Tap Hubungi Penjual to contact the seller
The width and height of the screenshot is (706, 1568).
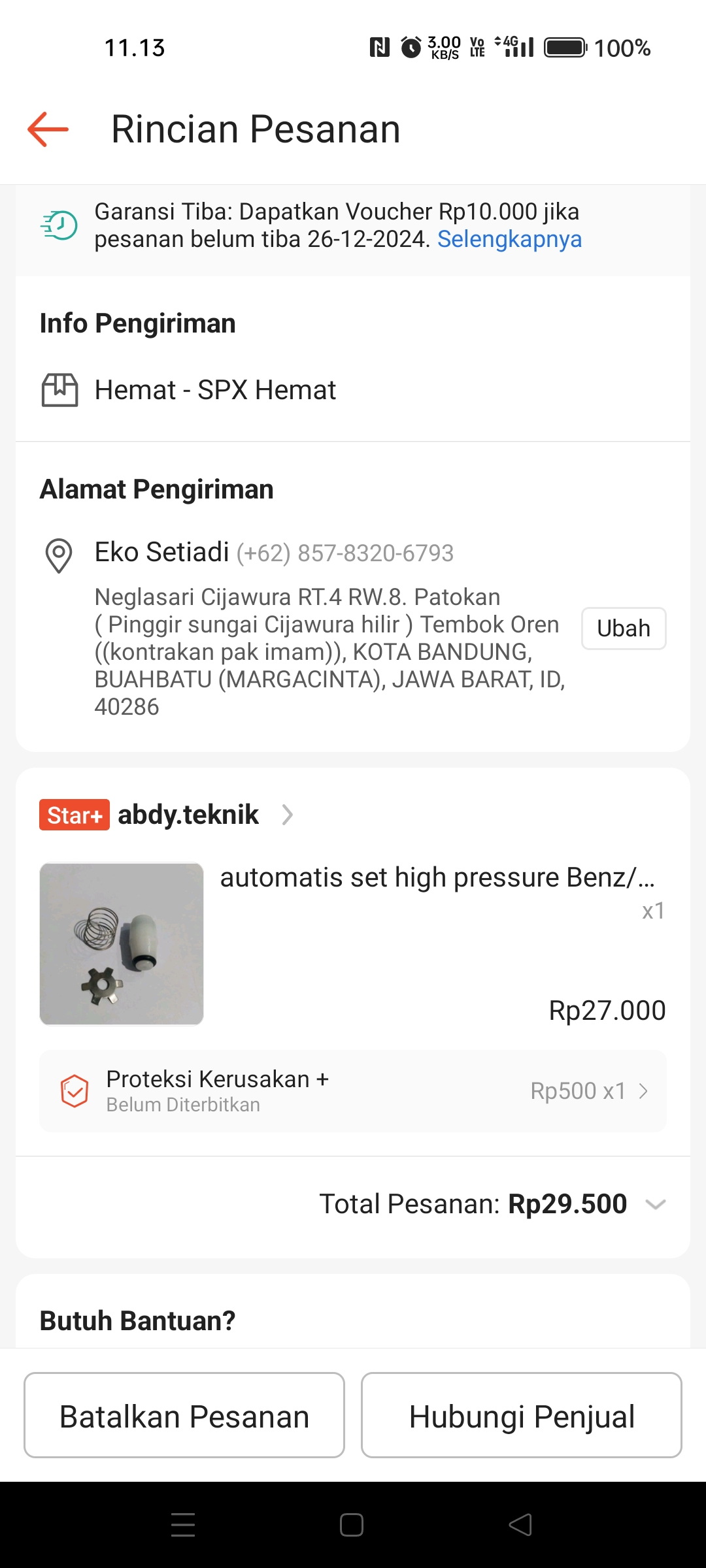click(x=521, y=1416)
